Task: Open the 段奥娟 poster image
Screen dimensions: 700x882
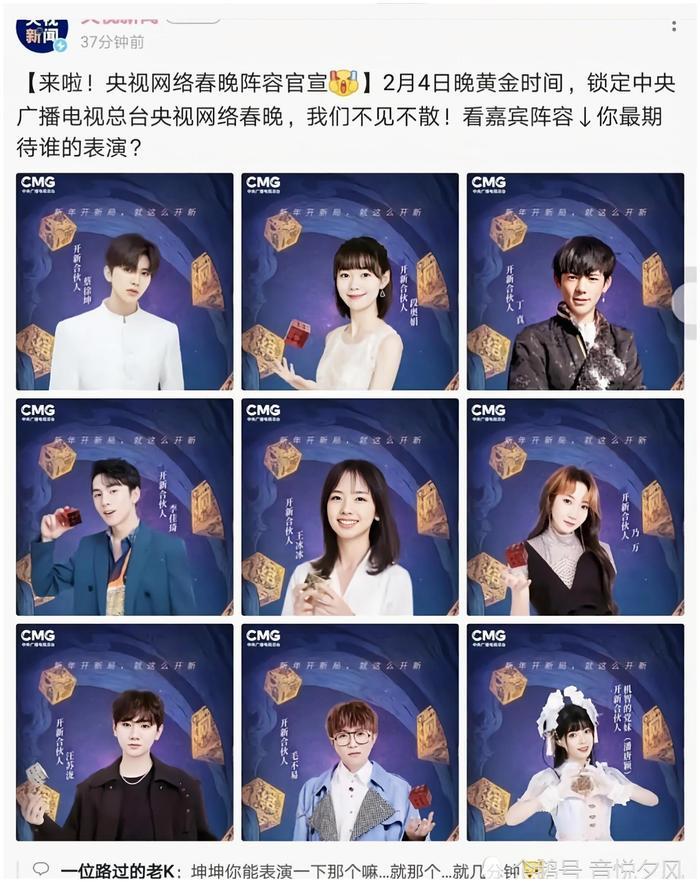Action: 350,282
